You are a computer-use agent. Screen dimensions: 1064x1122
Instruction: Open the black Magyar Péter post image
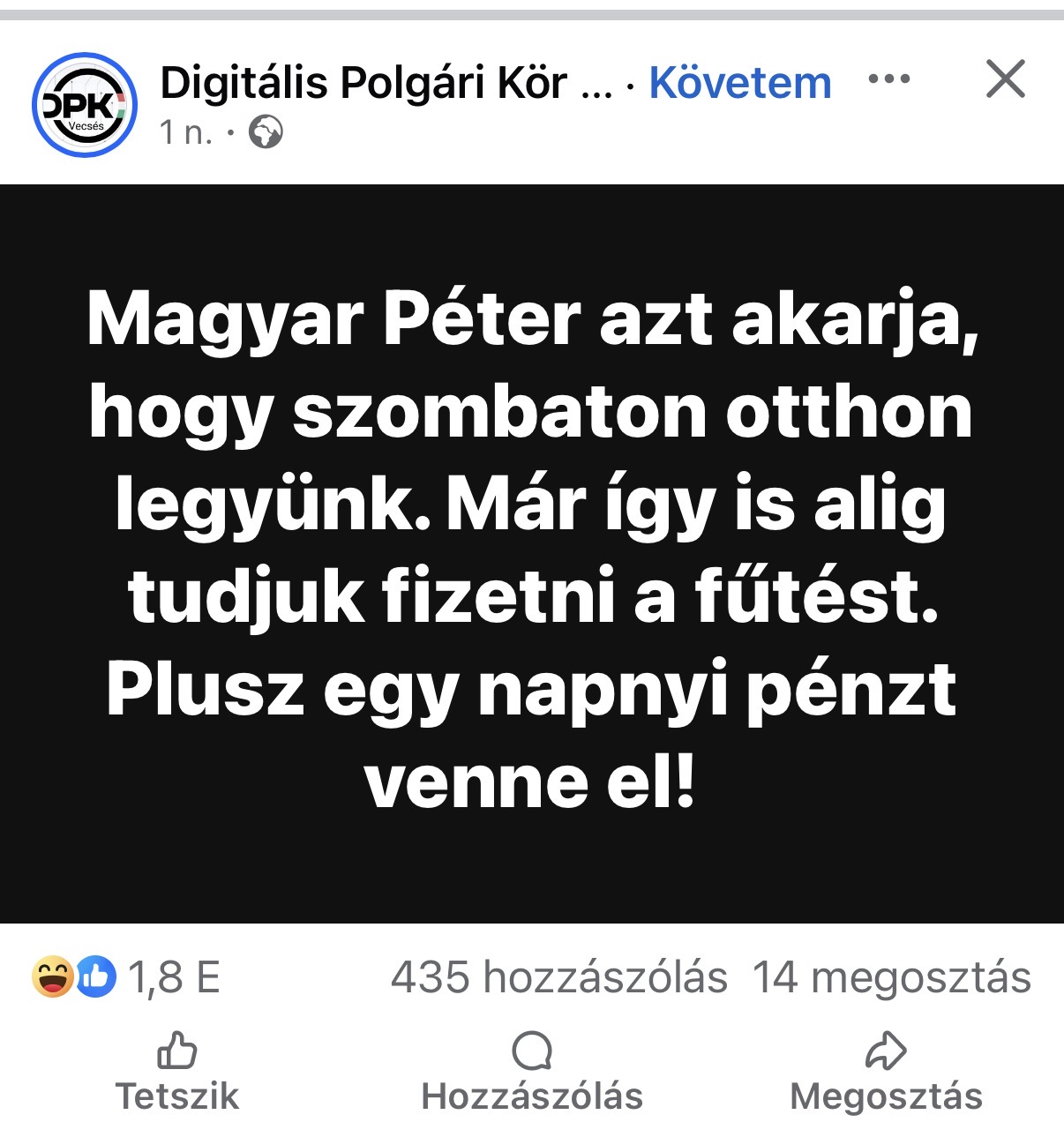point(532,553)
